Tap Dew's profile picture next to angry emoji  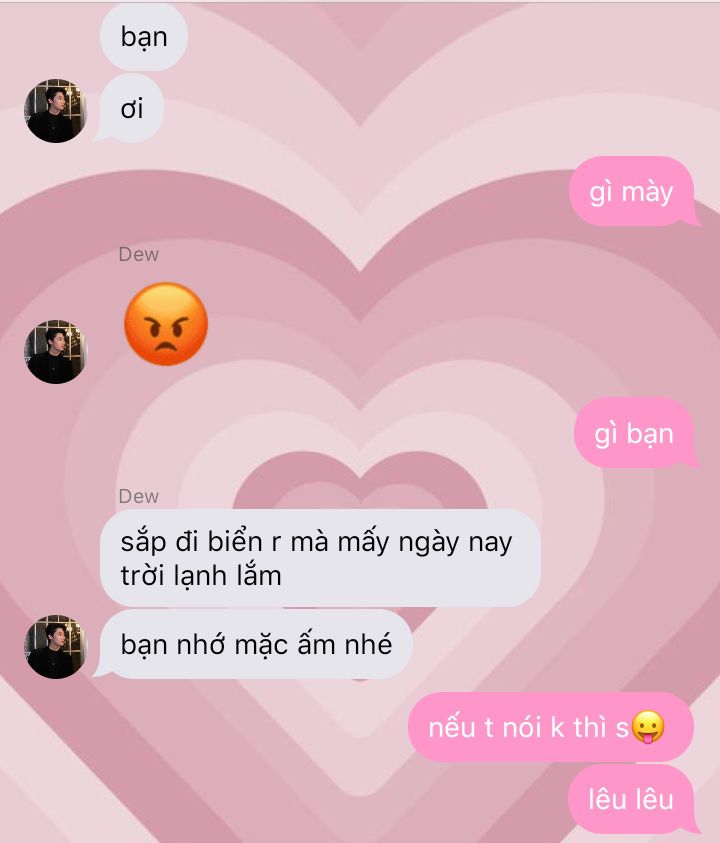click(x=56, y=352)
